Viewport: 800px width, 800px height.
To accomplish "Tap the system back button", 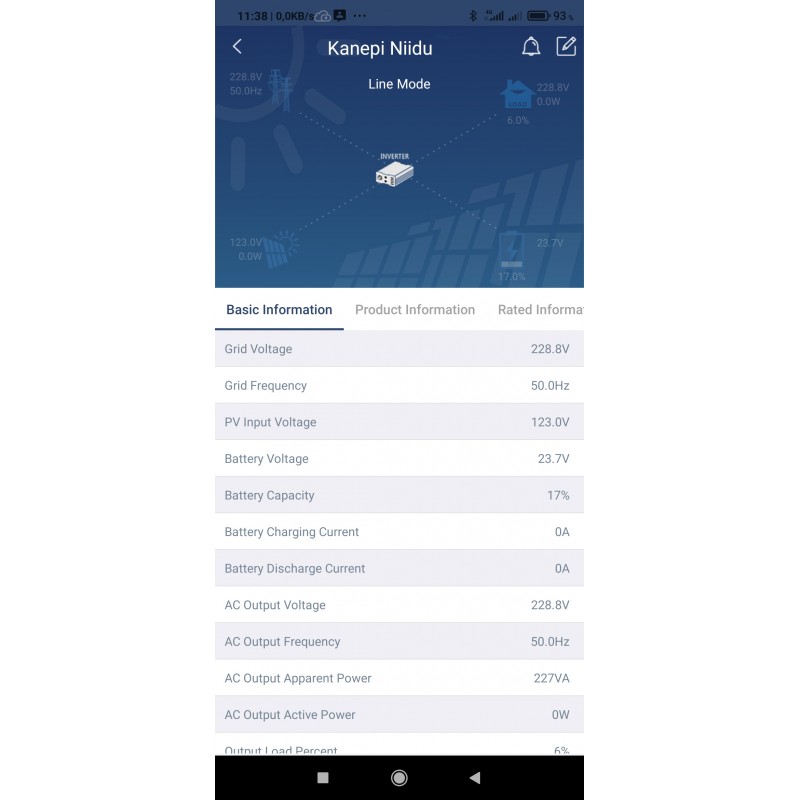I will tap(475, 778).
